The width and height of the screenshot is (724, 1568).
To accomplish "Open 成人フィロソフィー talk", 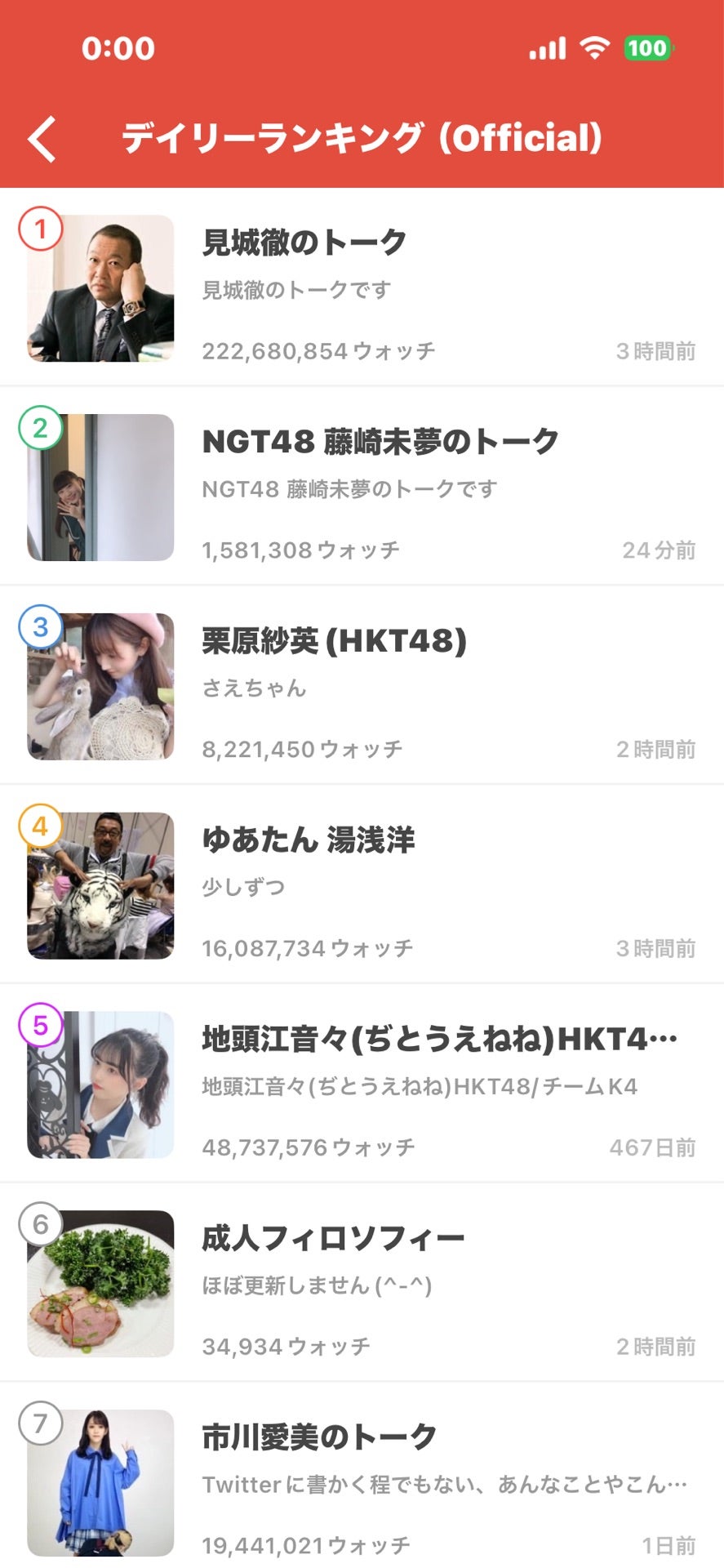I will [362, 1284].
